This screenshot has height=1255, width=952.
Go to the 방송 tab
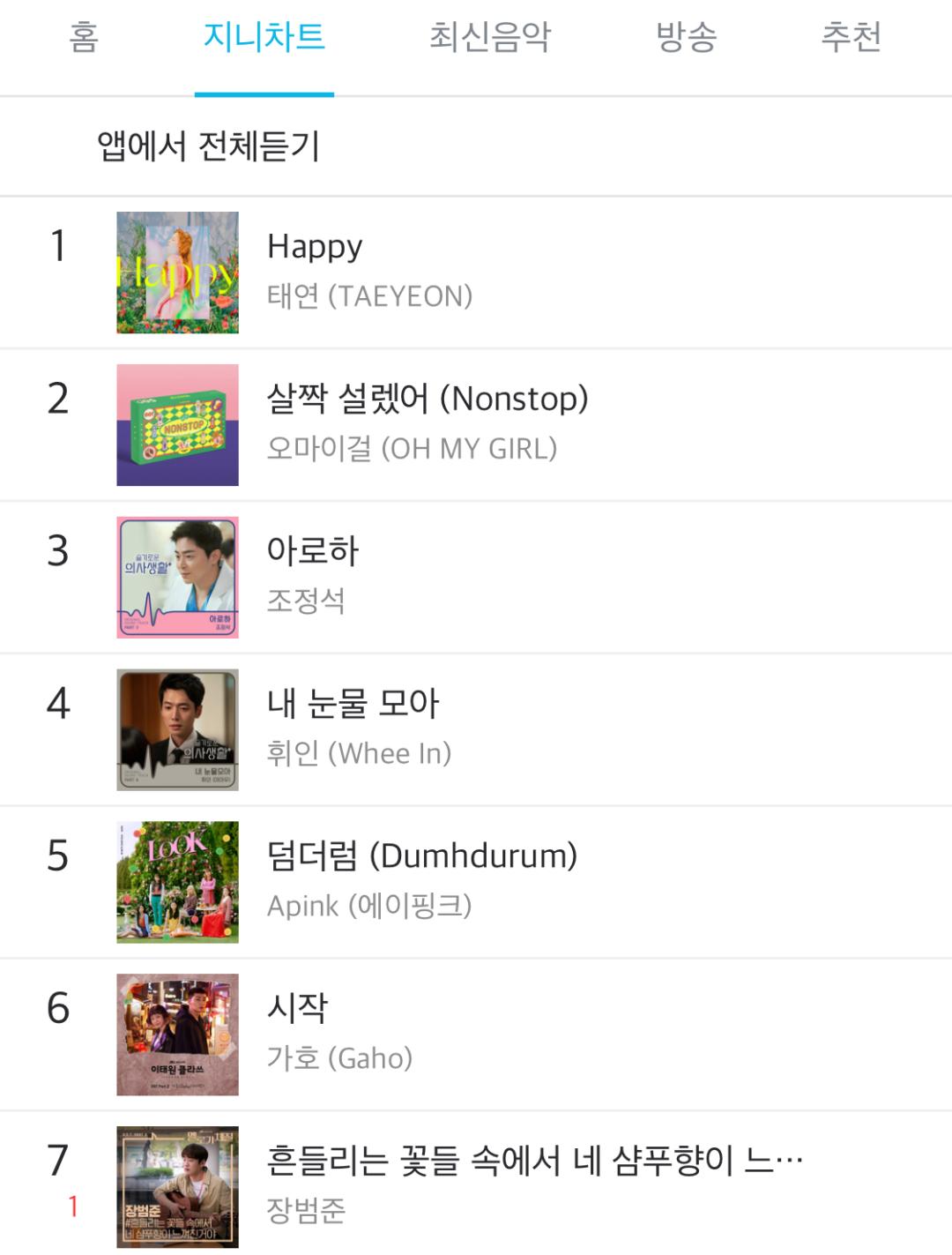click(x=686, y=37)
